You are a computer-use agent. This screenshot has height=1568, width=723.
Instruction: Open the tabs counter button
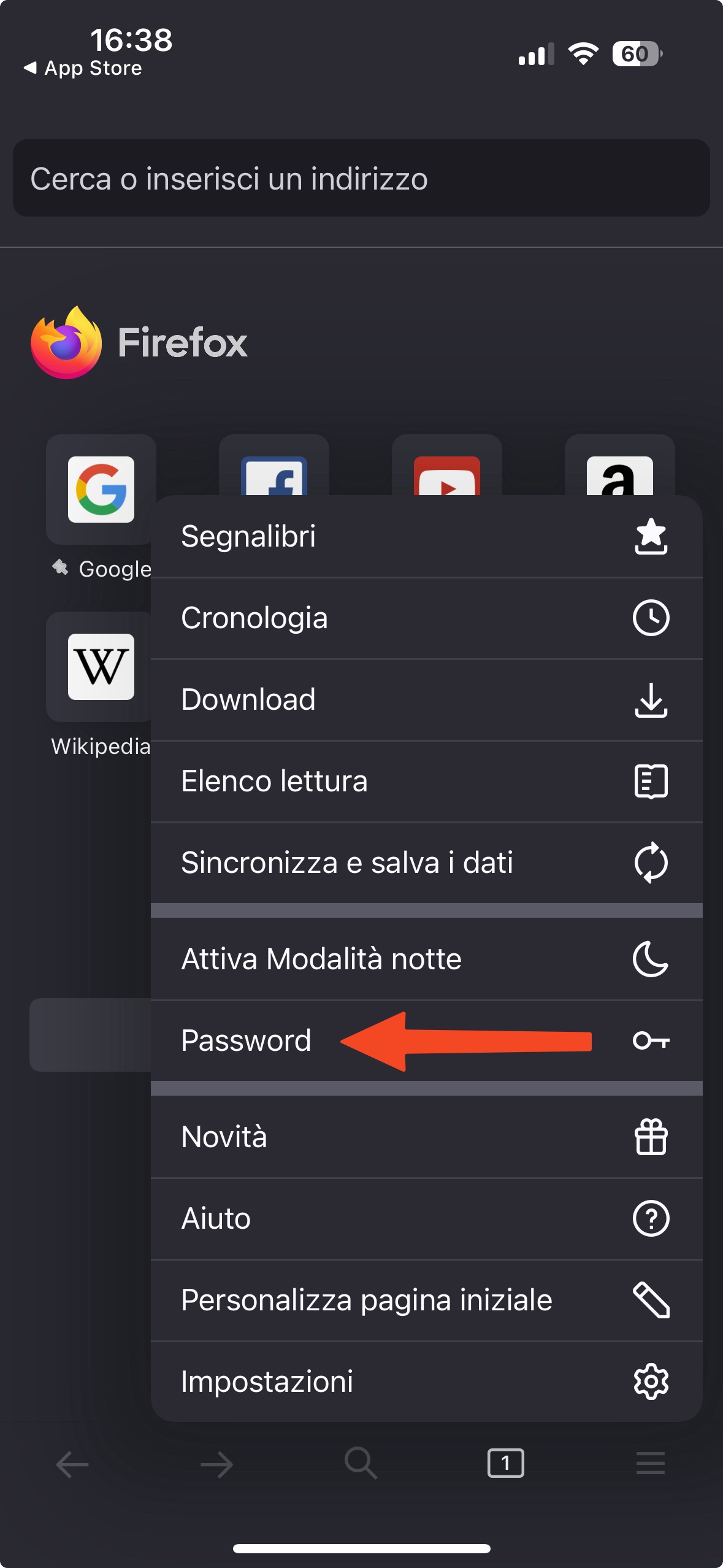(505, 1463)
